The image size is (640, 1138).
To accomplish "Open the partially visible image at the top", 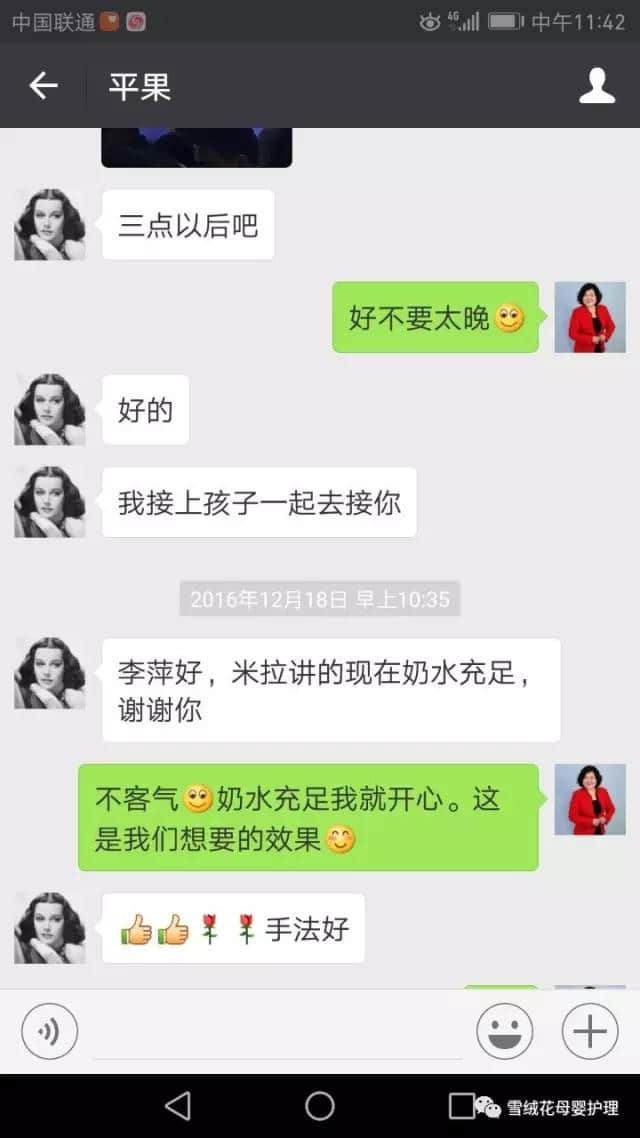I will 196,147.
